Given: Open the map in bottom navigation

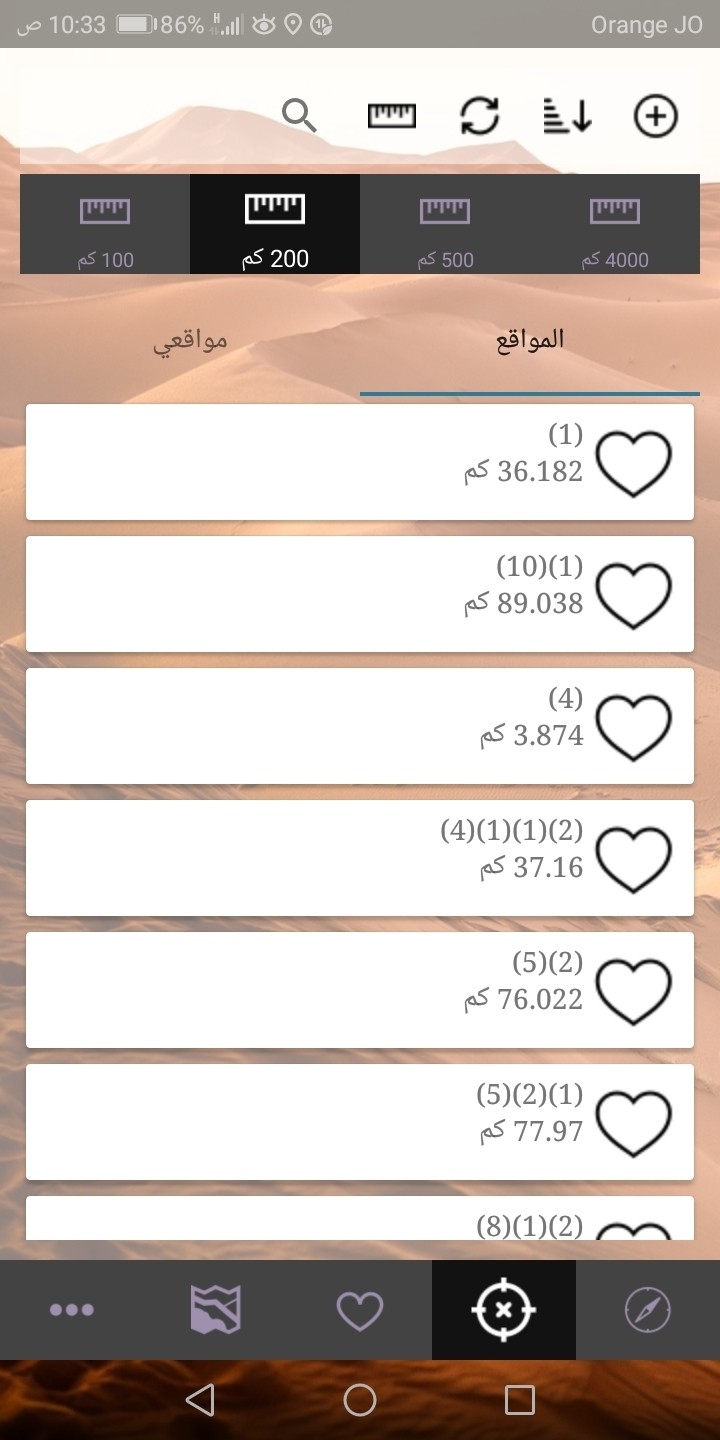Looking at the screenshot, I should tap(216, 1310).
